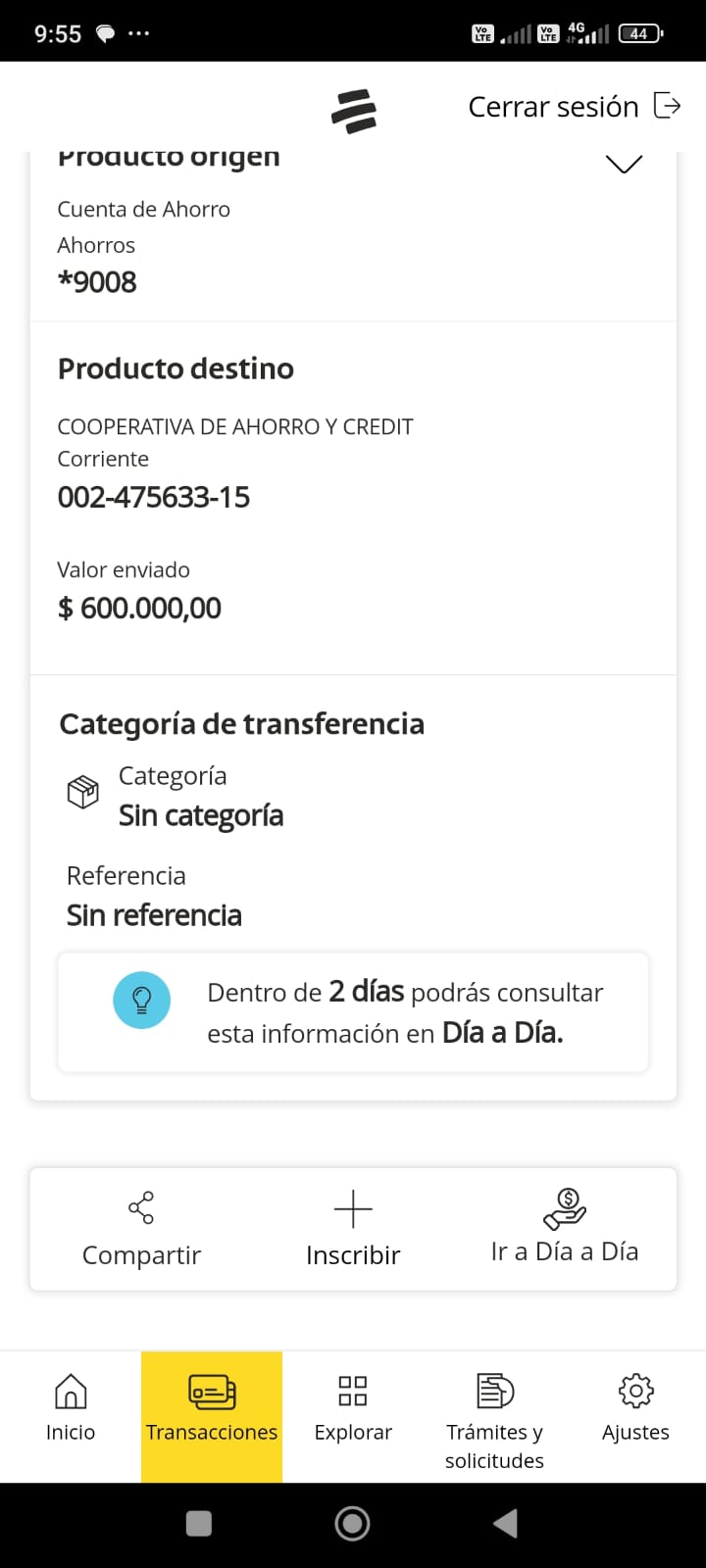Go back using the system back button
Screen dimensions: 706x1568
point(505,1523)
